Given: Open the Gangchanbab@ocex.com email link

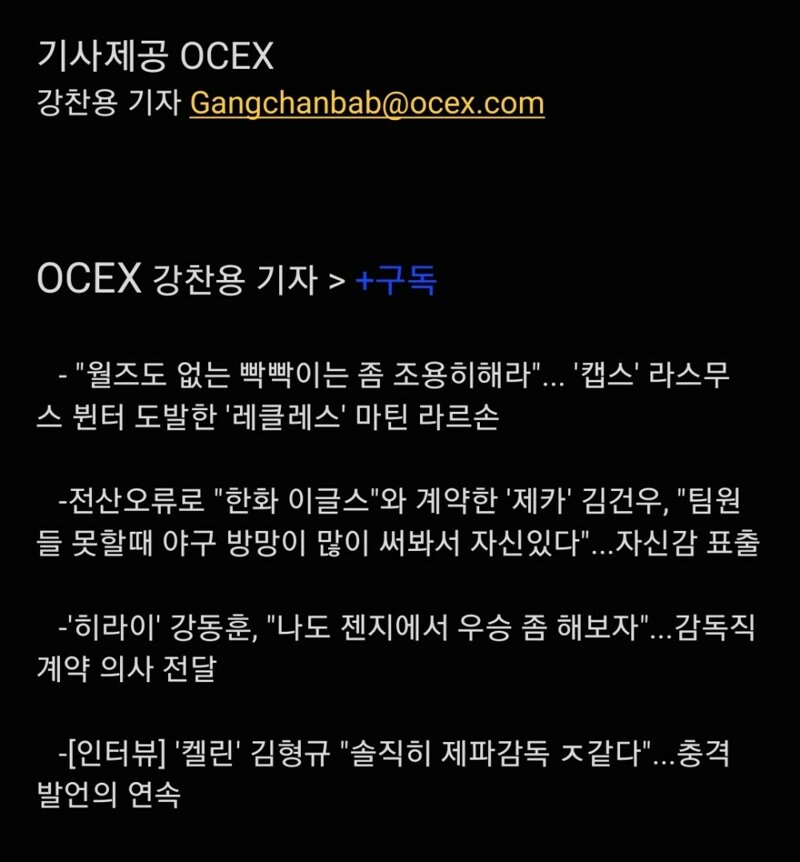Looking at the screenshot, I should [367, 103].
